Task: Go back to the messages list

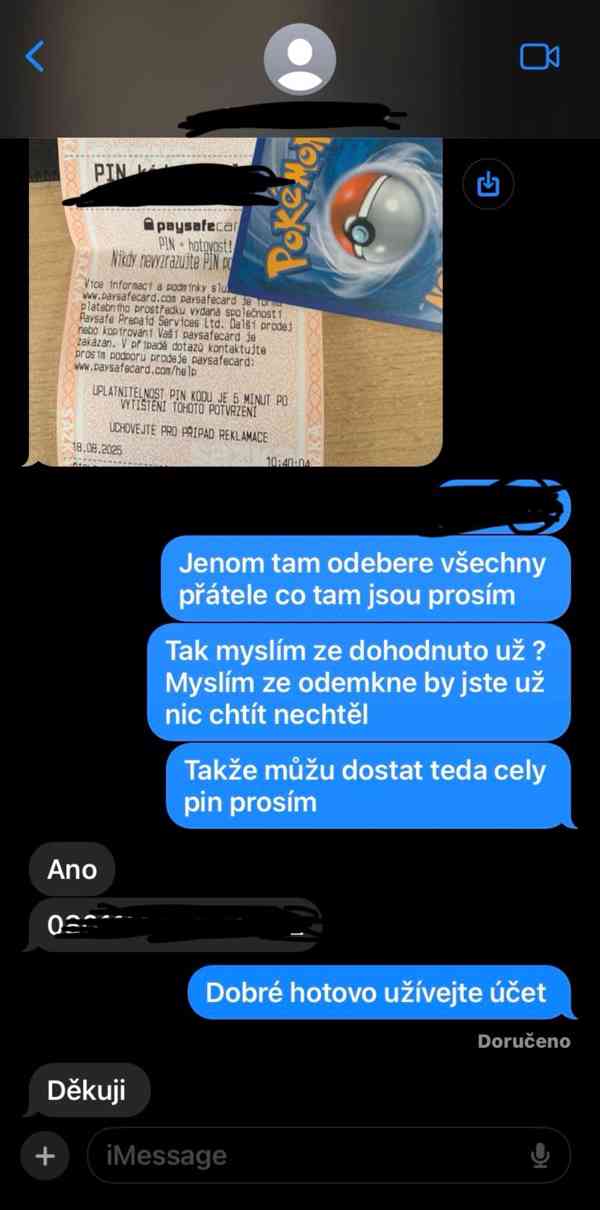Action: [34, 56]
